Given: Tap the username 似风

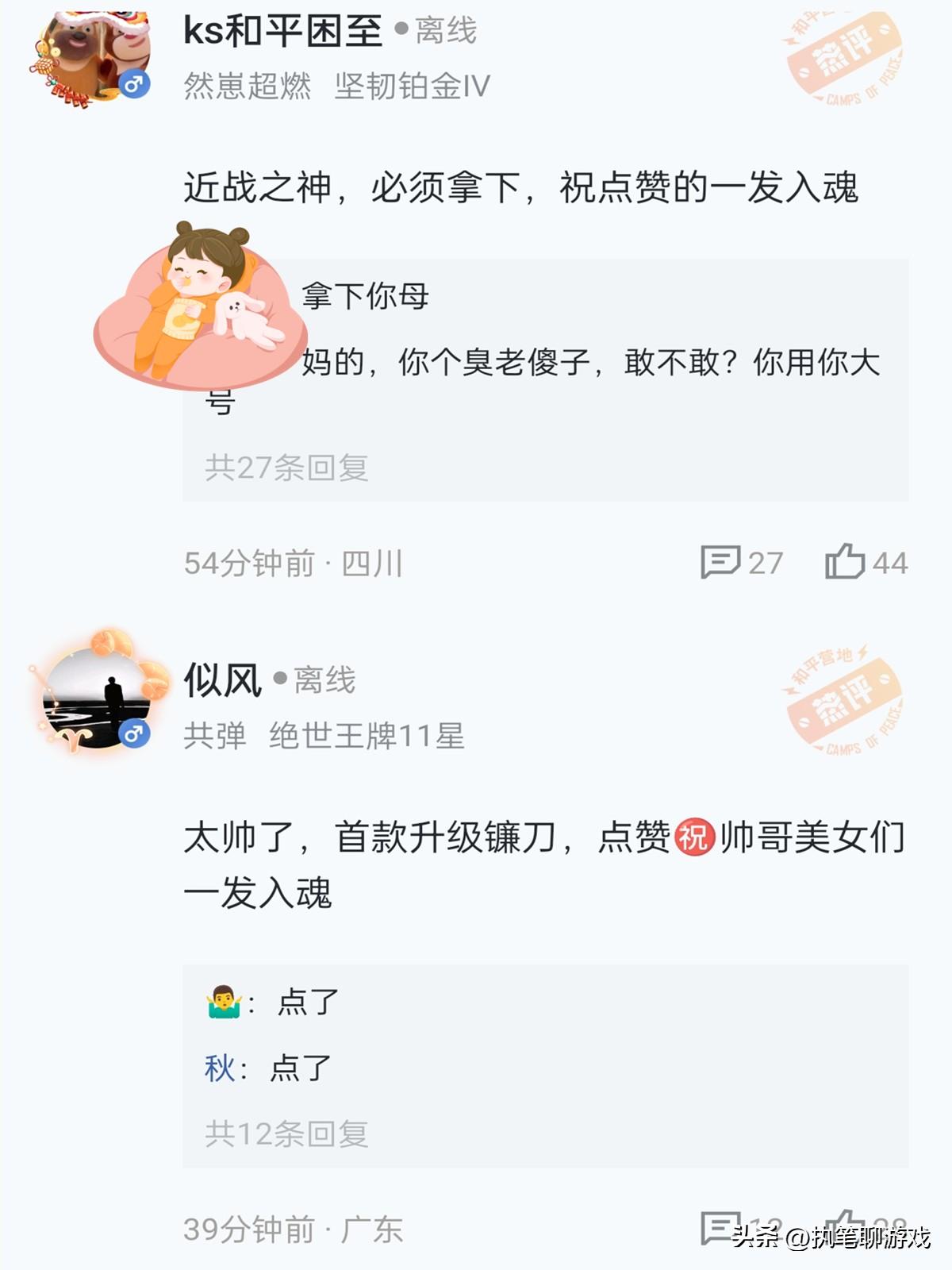Looking at the screenshot, I should click(x=223, y=680).
